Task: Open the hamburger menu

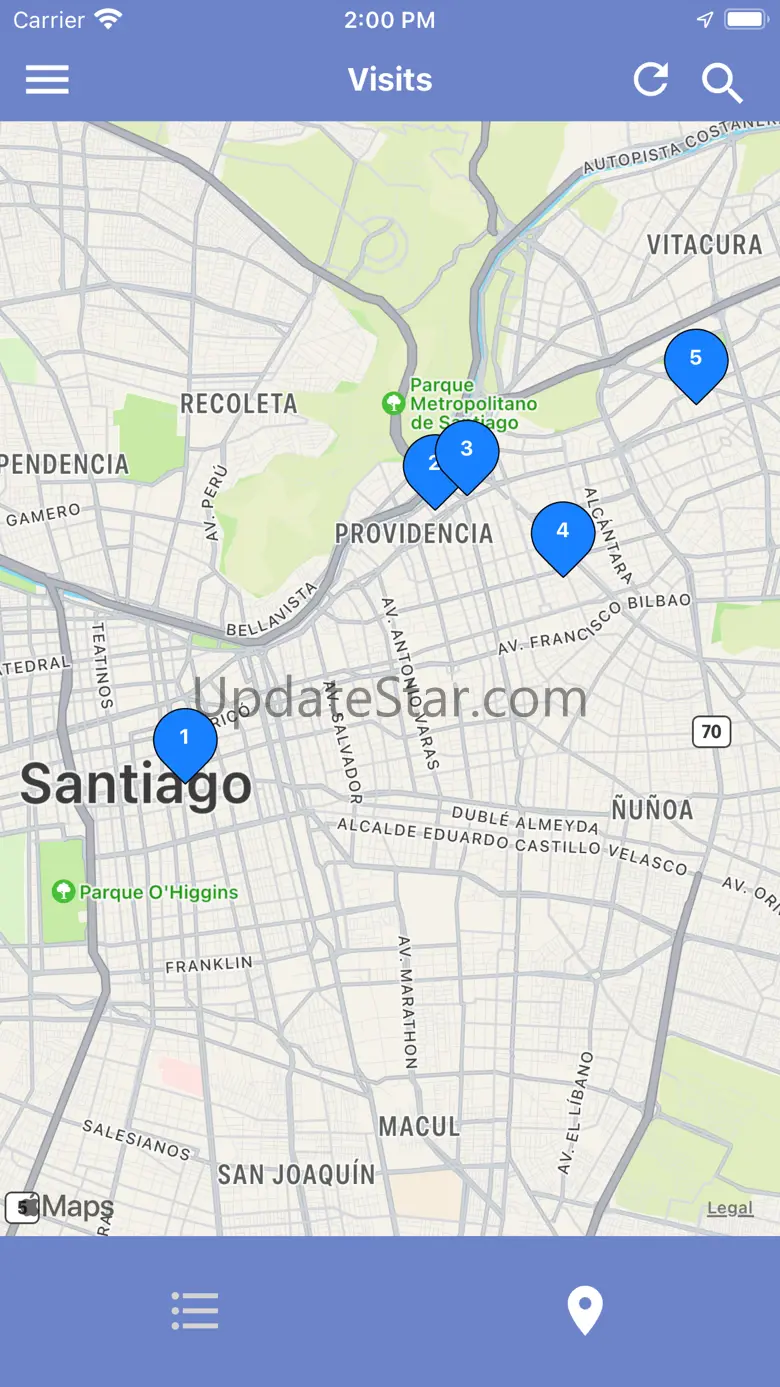Action: [47, 80]
